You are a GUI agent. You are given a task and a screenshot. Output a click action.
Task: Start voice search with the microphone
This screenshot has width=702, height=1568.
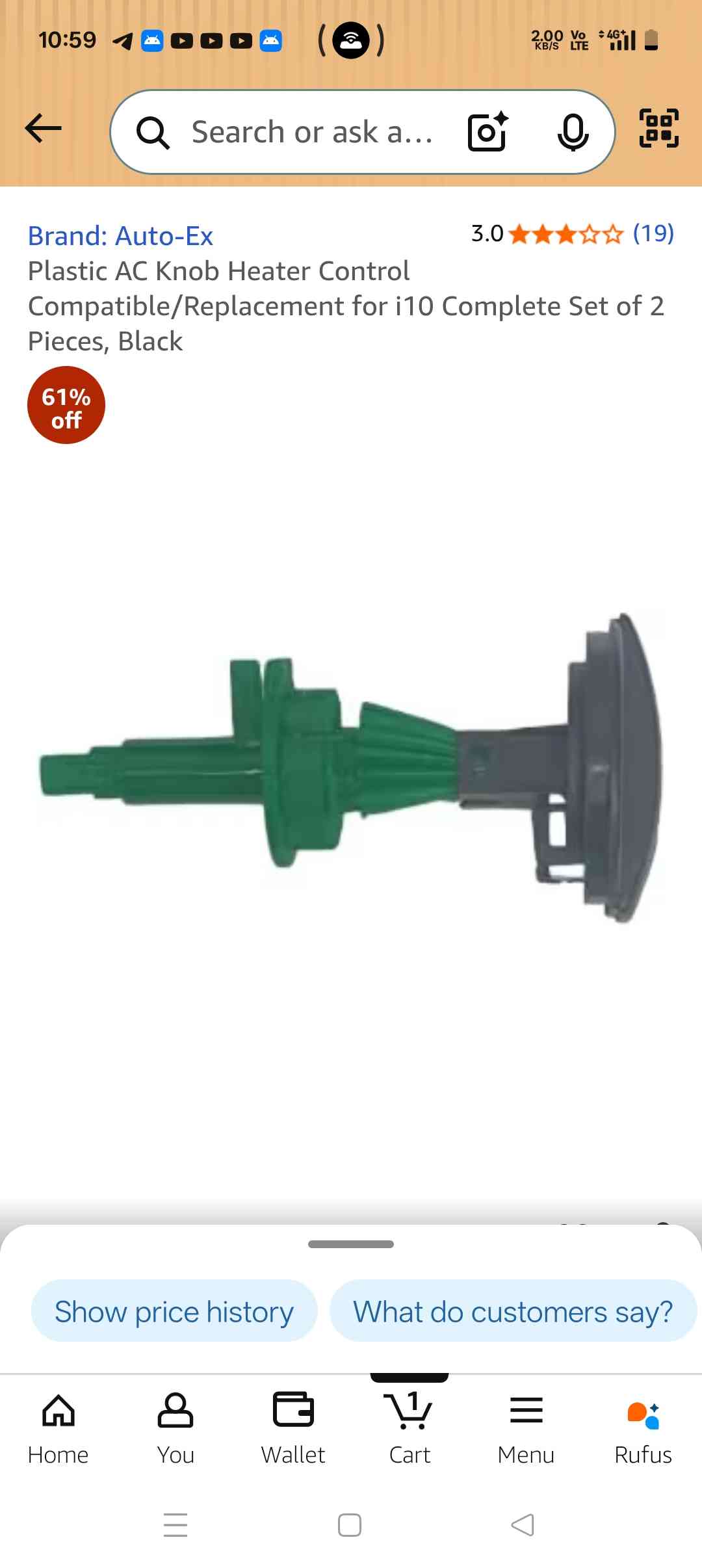coord(573,132)
